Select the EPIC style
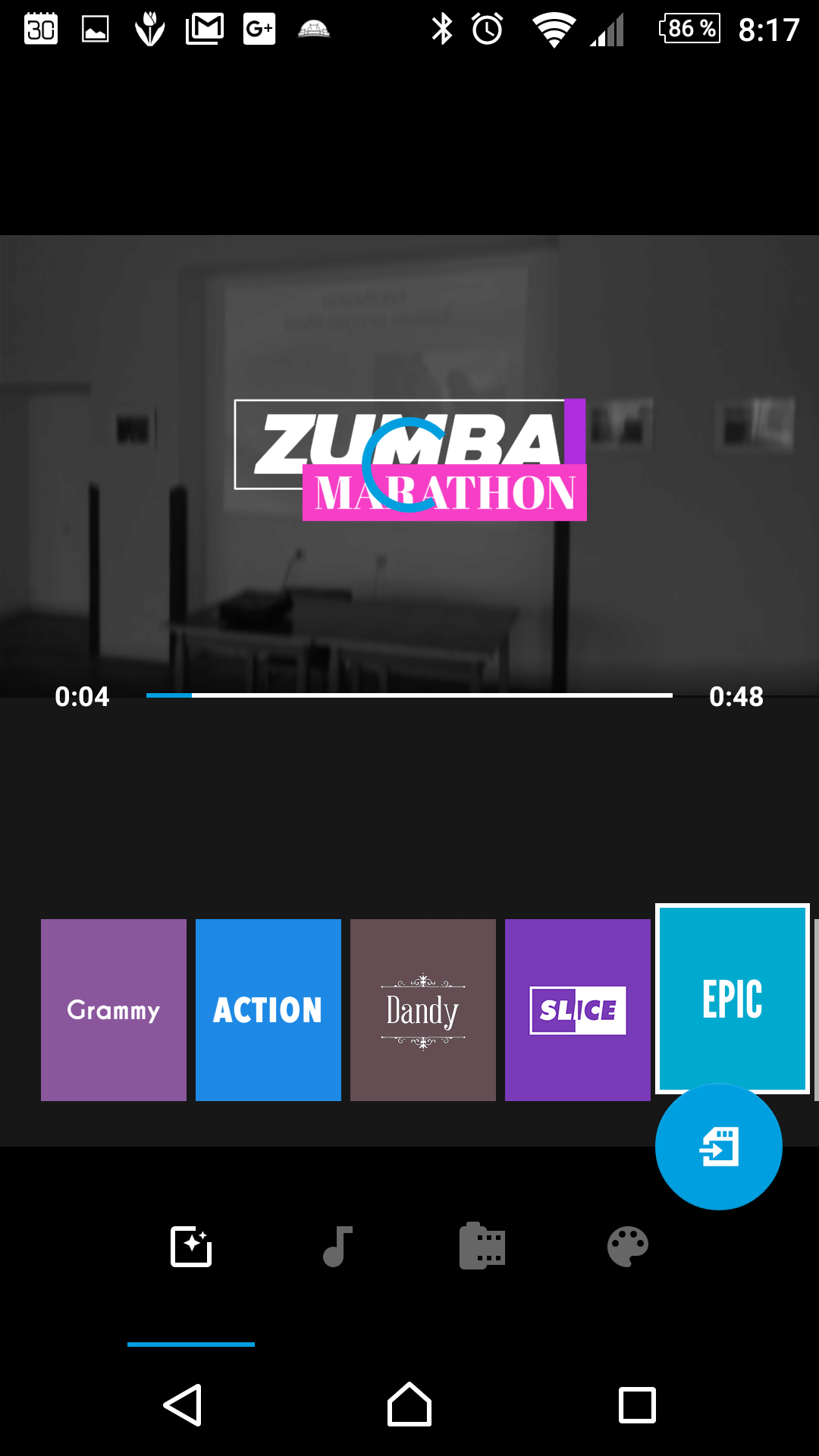The width and height of the screenshot is (819, 1456). 733,998
